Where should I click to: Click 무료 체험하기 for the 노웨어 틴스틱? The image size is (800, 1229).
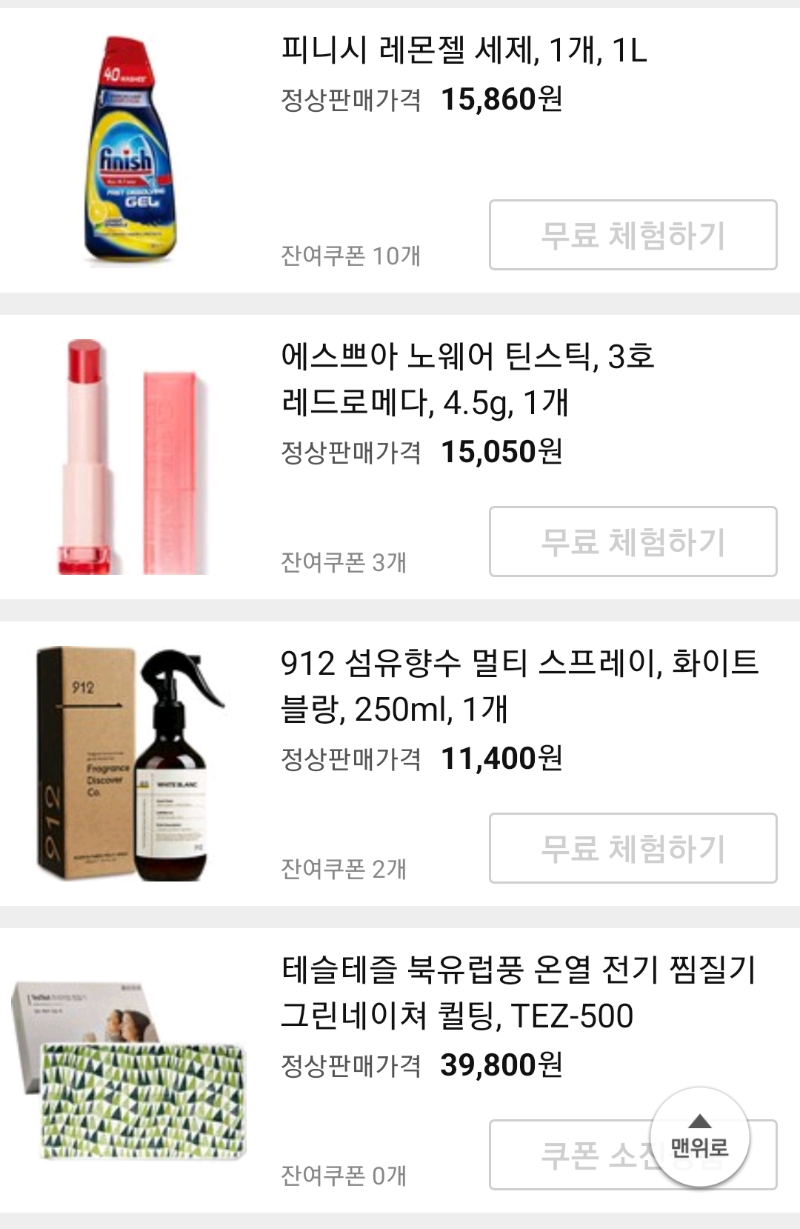point(633,541)
